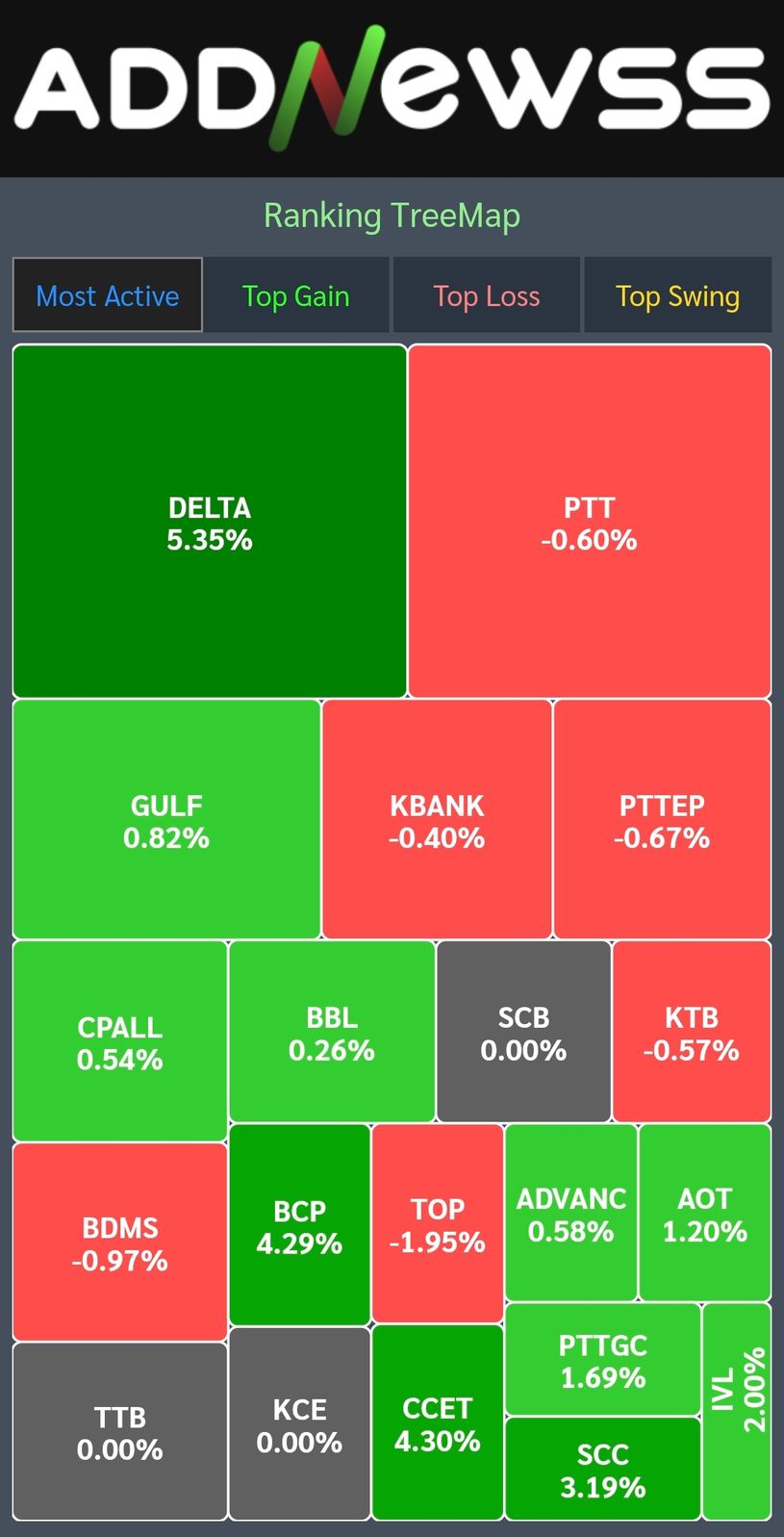Switch to the Top Loss tab
This screenshot has height=1537, width=784.
point(486,295)
